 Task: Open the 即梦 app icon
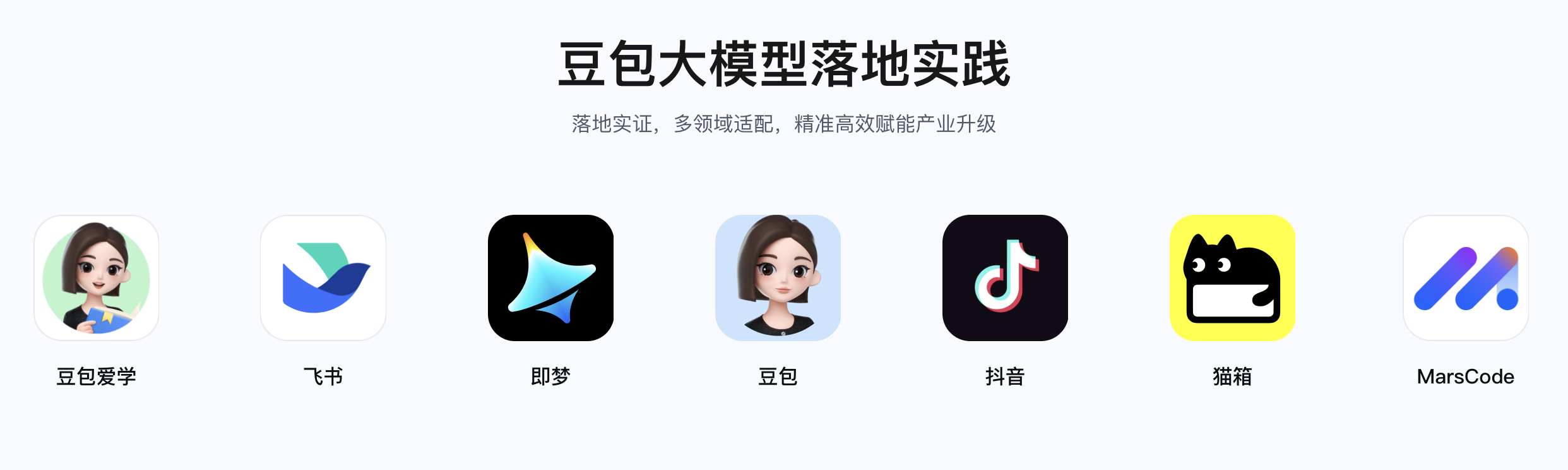coord(550,278)
